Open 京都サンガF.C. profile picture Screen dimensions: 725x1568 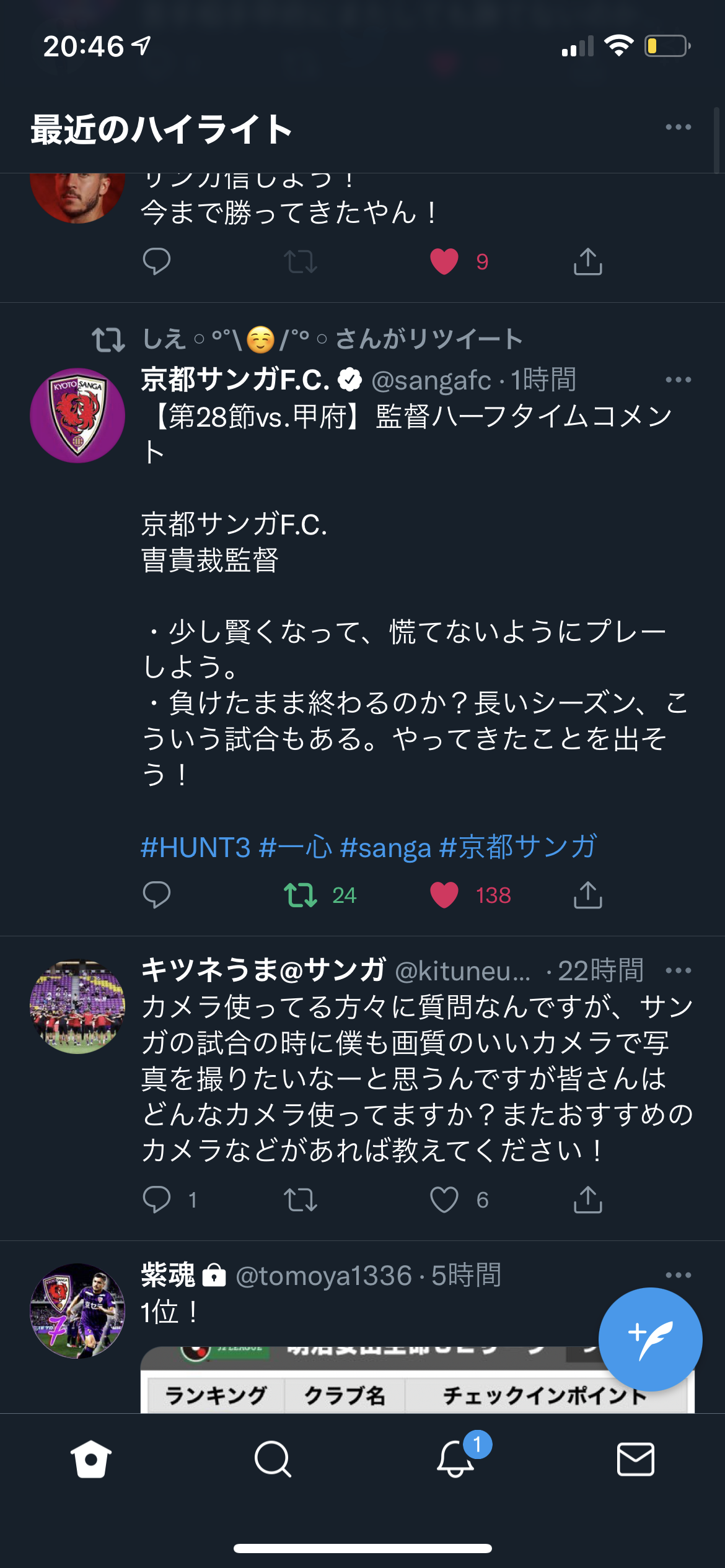click(77, 416)
